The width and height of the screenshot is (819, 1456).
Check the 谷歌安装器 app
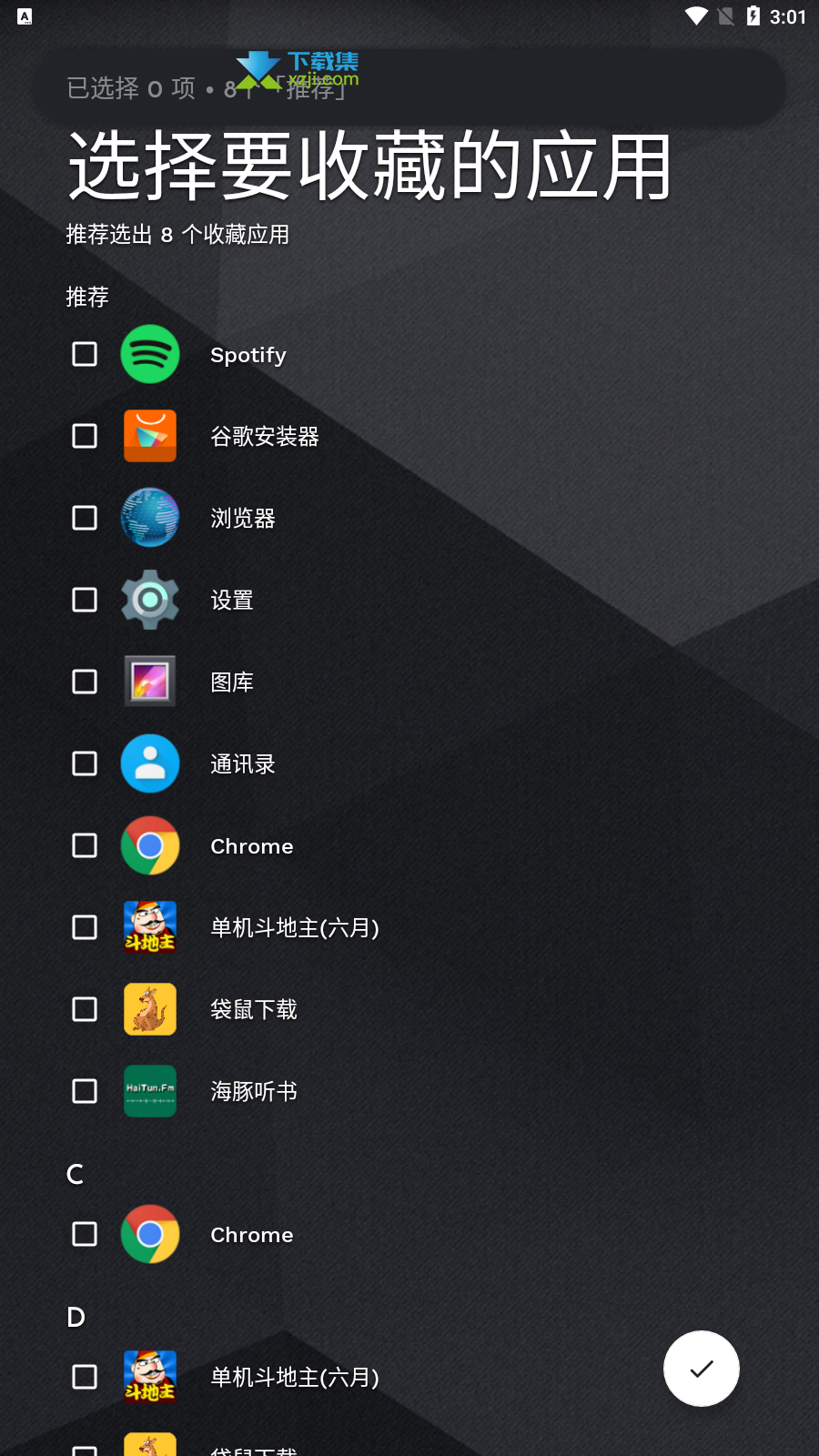pos(85,436)
